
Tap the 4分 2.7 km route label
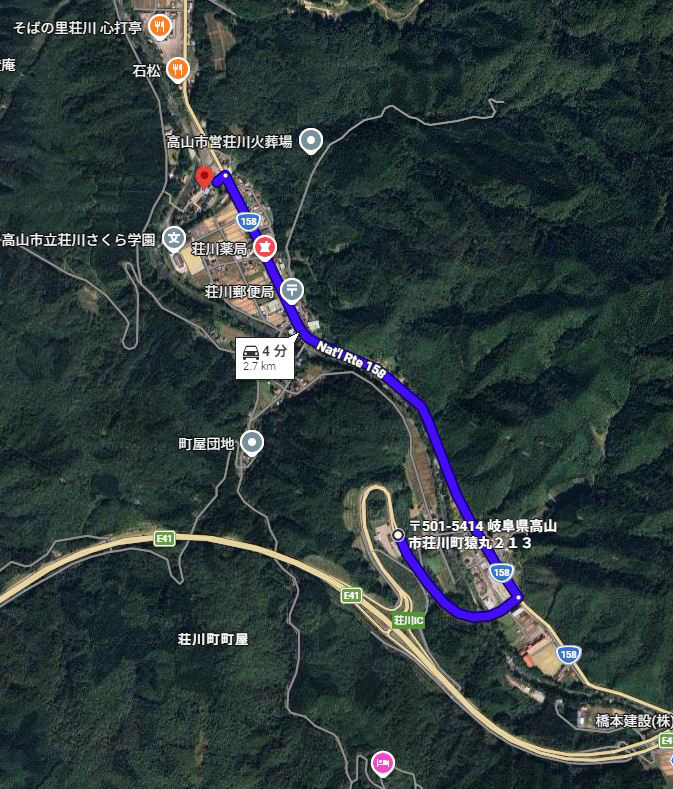(x=265, y=358)
